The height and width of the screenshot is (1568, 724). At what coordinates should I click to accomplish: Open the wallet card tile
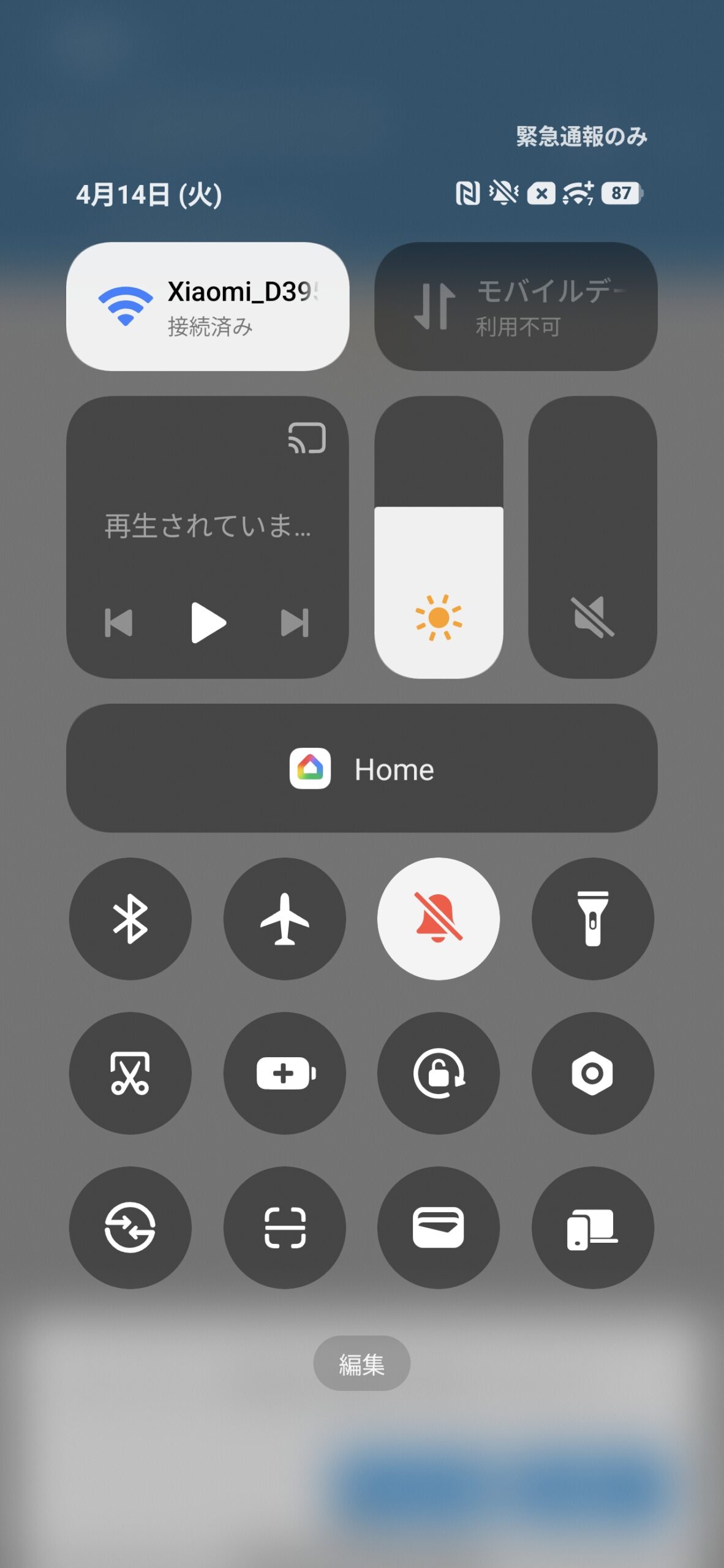tap(439, 1227)
